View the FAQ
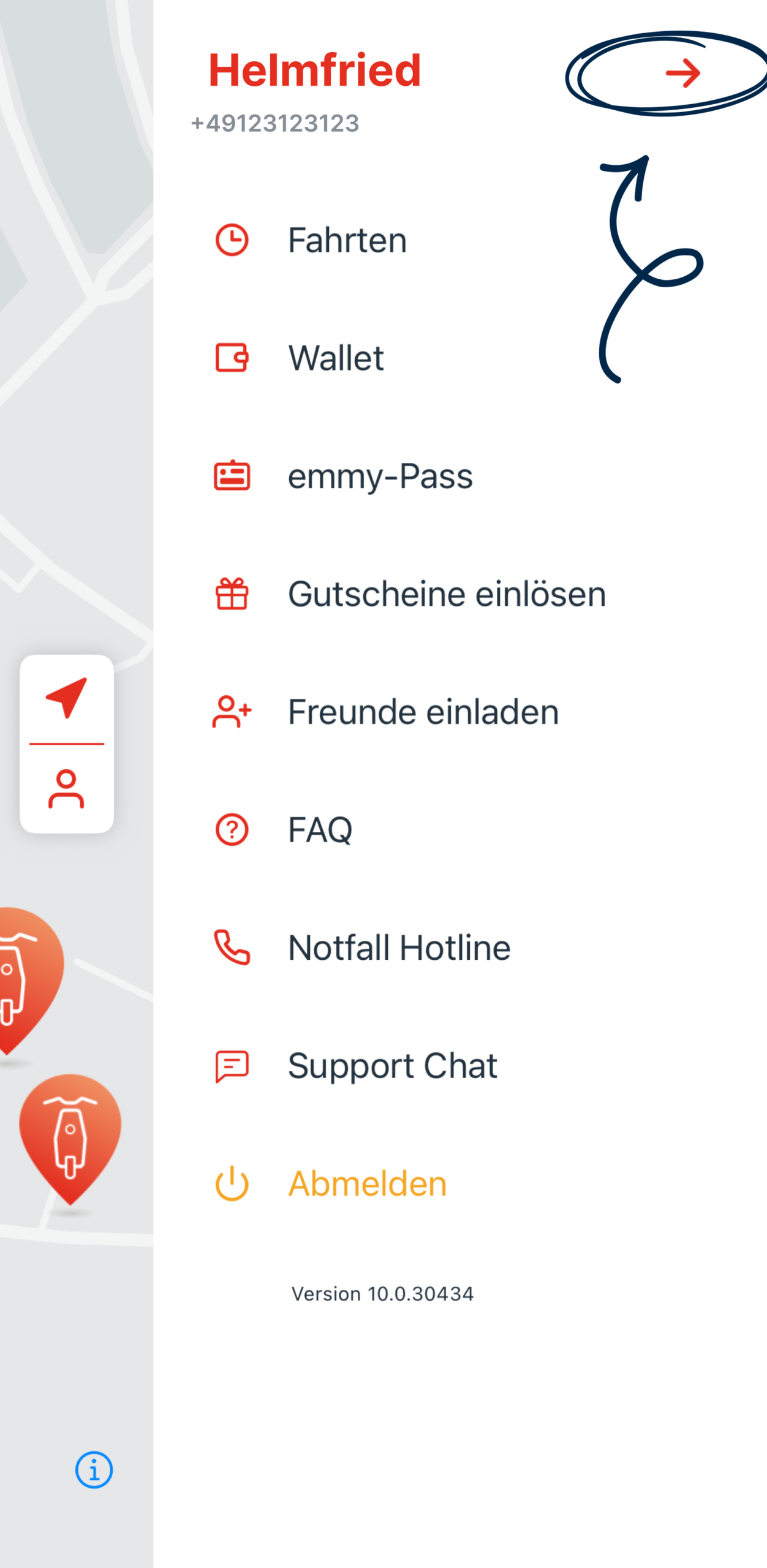Viewport: 767px width, 1568px height. [320, 830]
